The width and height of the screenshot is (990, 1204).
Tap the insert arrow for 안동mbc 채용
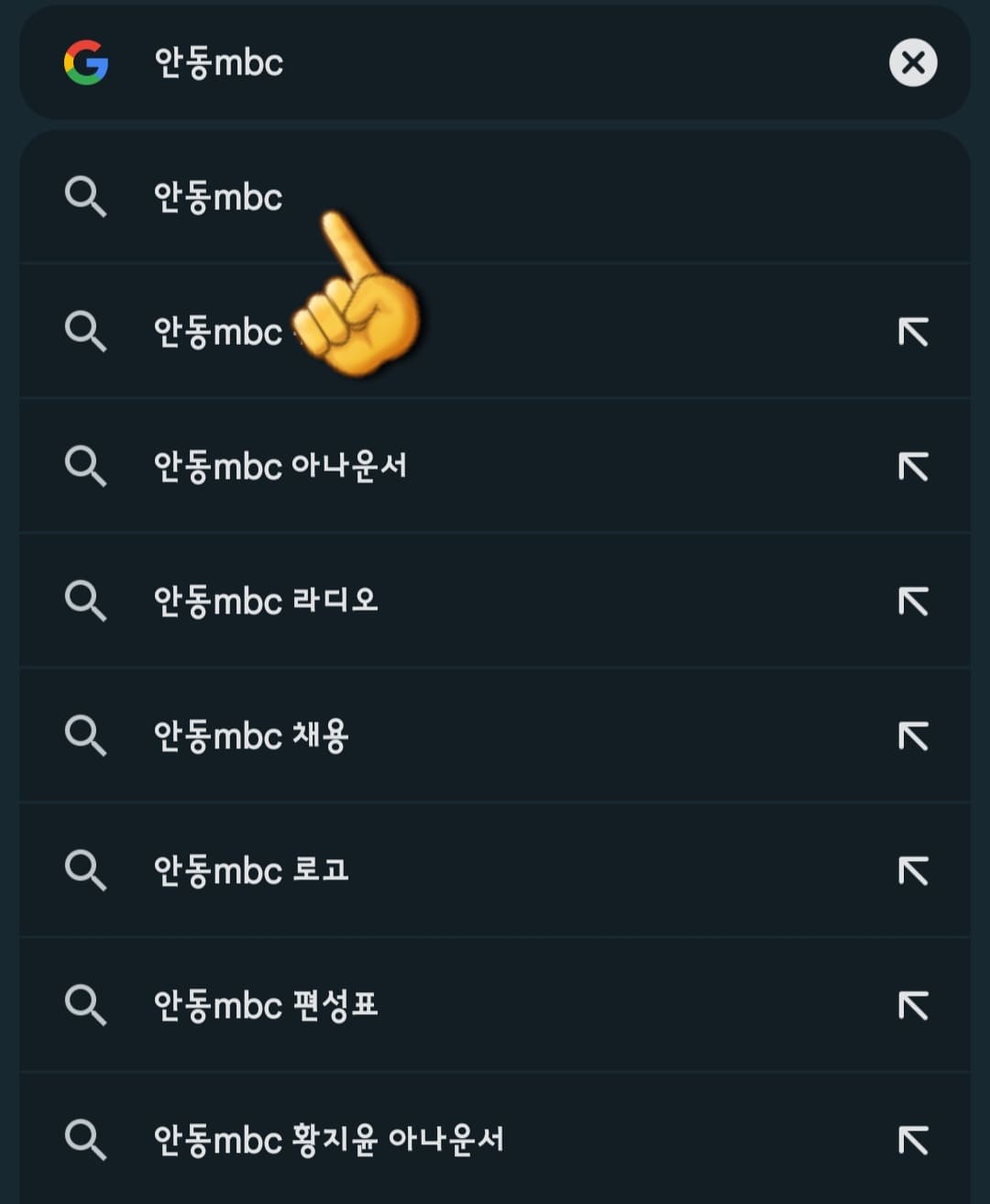tap(913, 735)
